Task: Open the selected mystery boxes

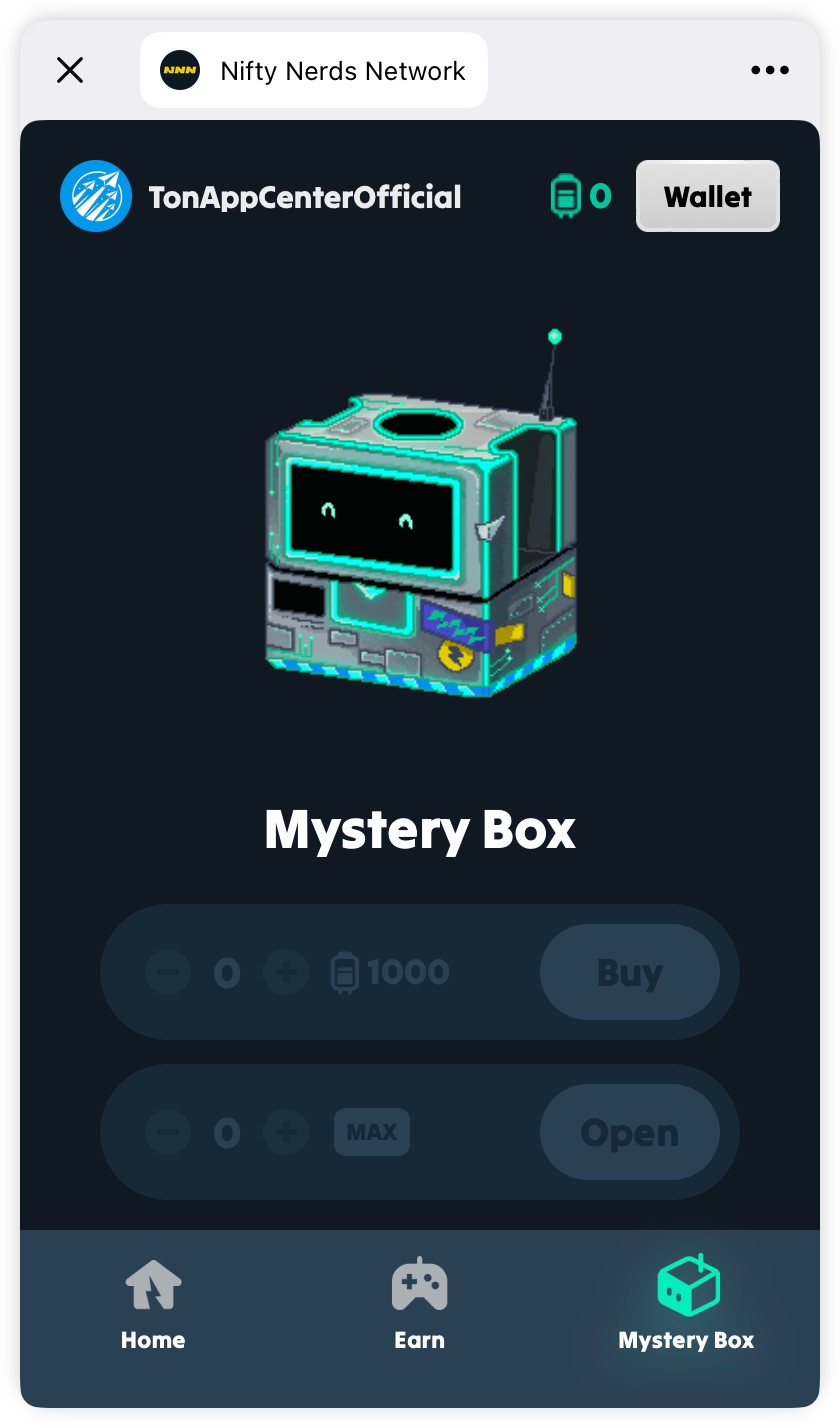Action: coord(629,1132)
